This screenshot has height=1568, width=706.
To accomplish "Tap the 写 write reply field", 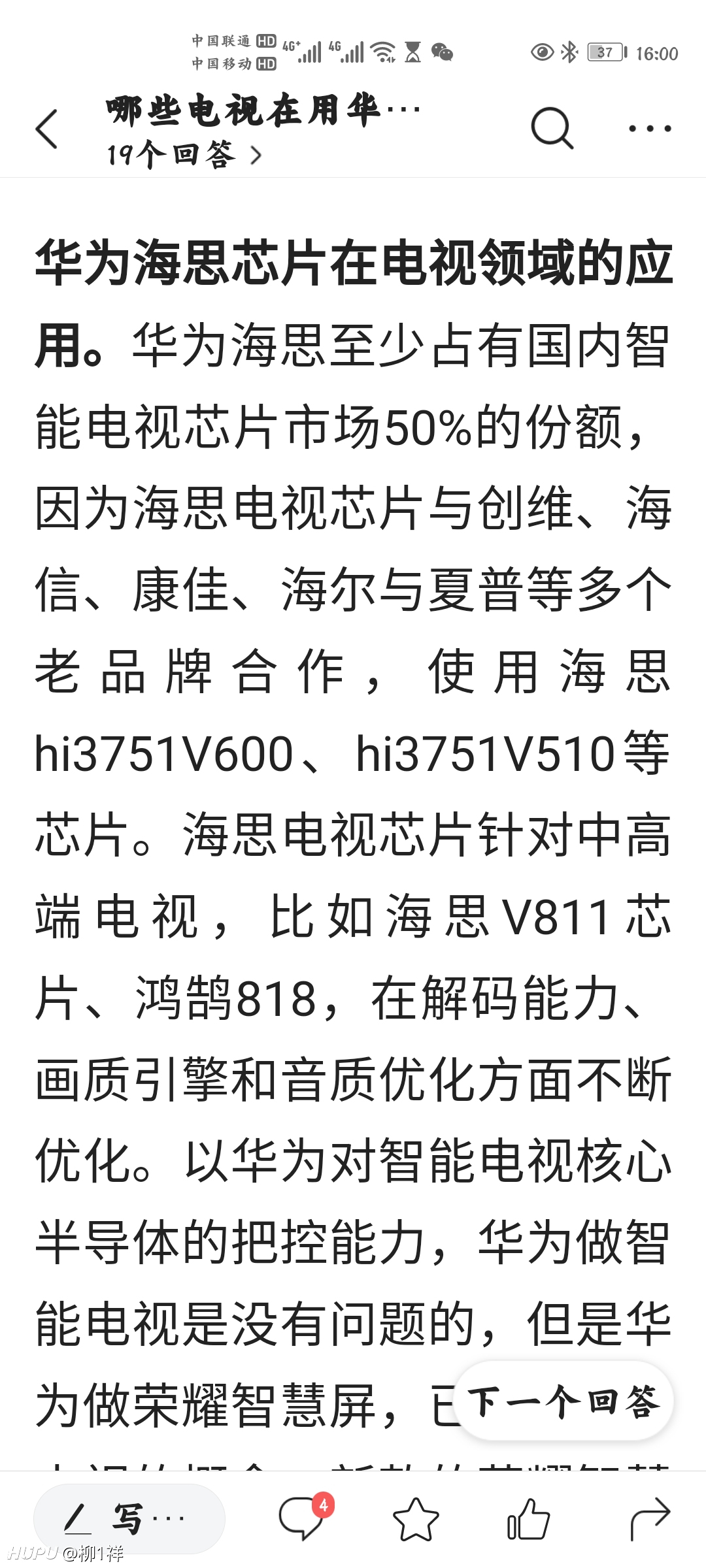I will [129, 1518].
